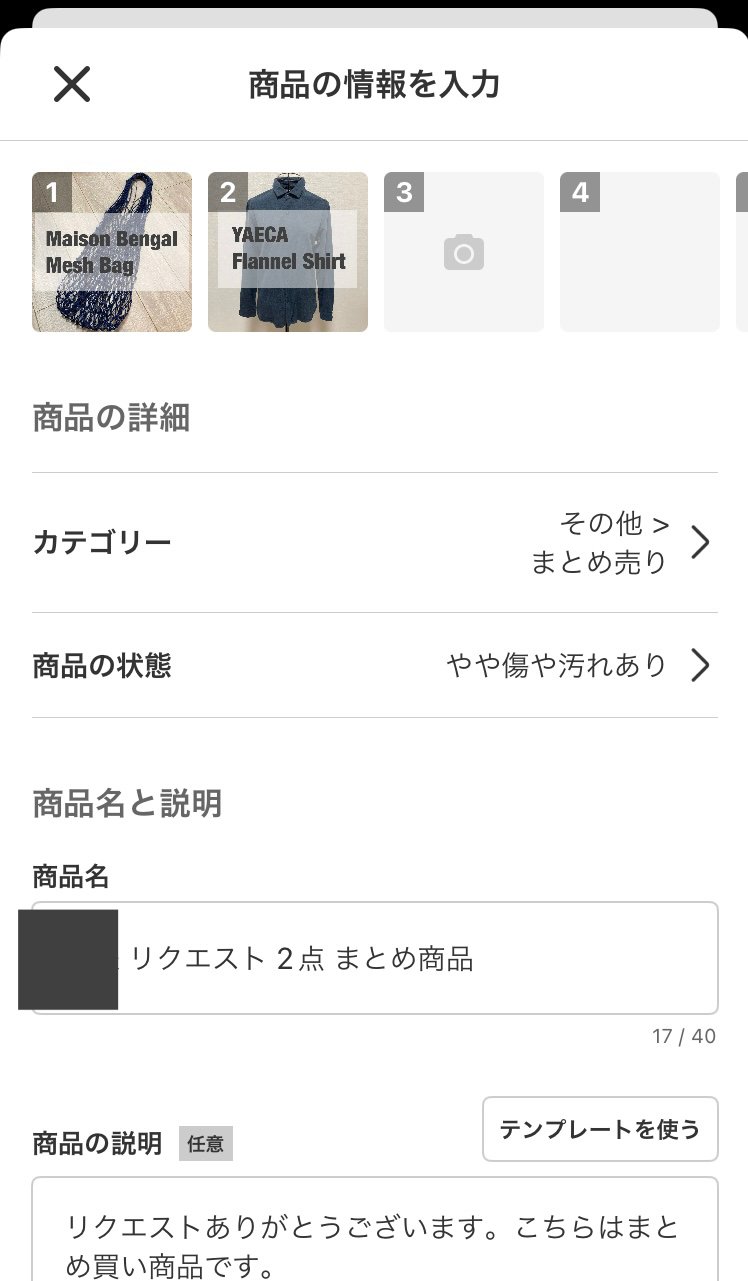Tap the number badge on photo slot 2

click(x=228, y=193)
